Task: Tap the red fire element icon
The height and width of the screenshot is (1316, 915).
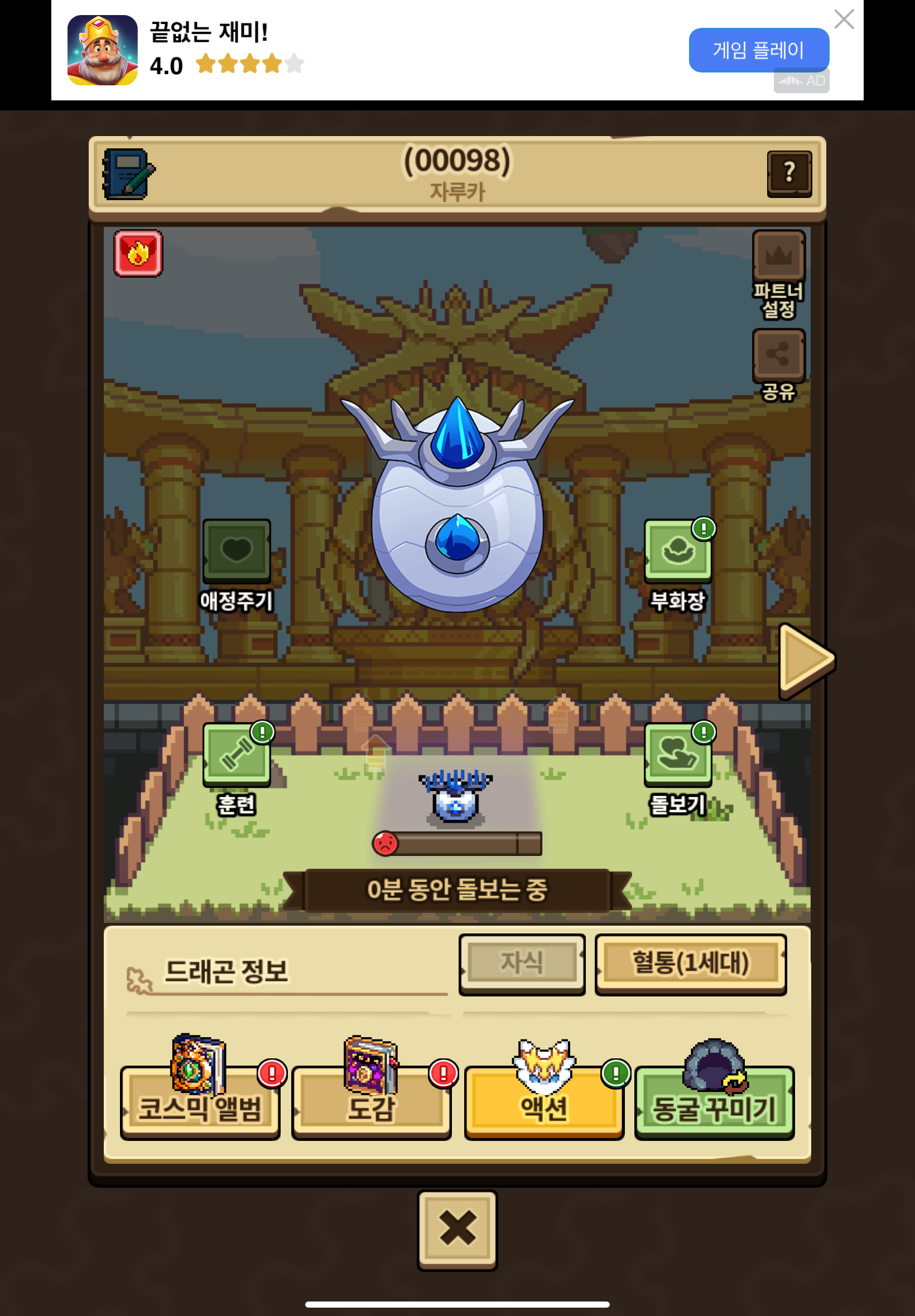Action: pyautogui.click(x=138, y=253)
